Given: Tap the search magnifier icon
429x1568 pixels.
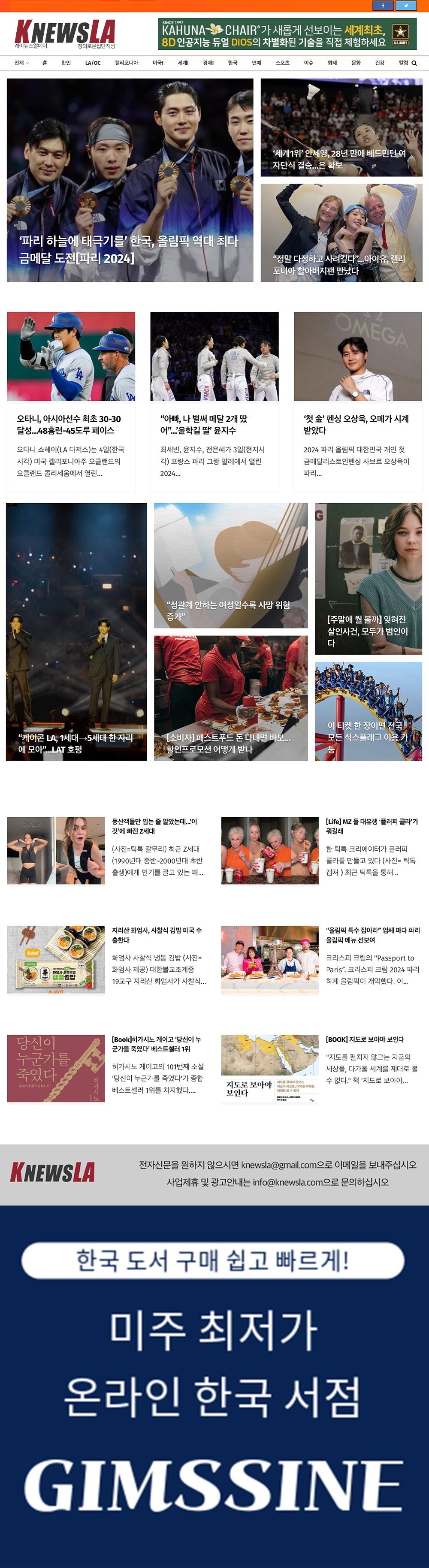Looking at the screenshot, I should 414,63.
